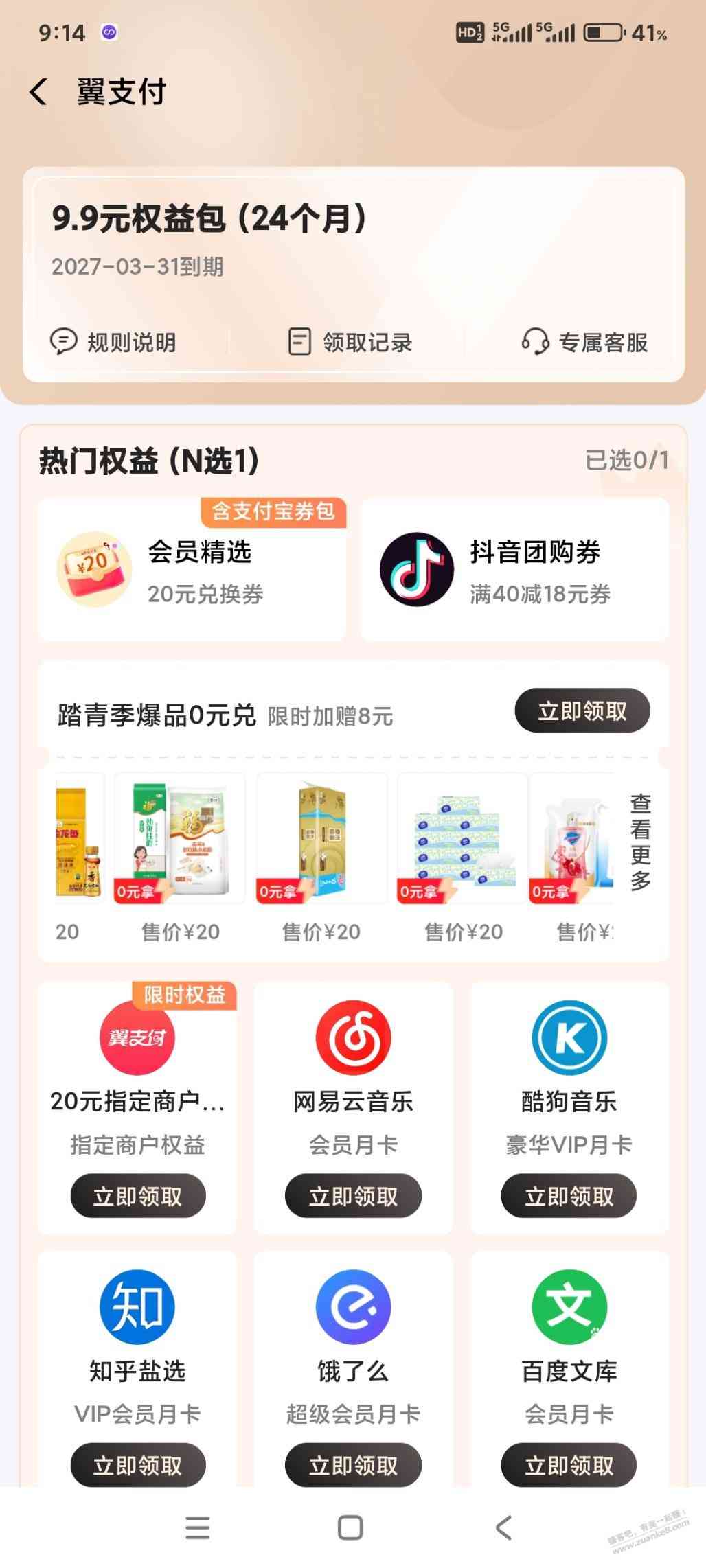The width and height of the screenshot is (706, 1568).
Task: Claim the 饿了么 超级会员月卡
Action: pos(353,1466)
